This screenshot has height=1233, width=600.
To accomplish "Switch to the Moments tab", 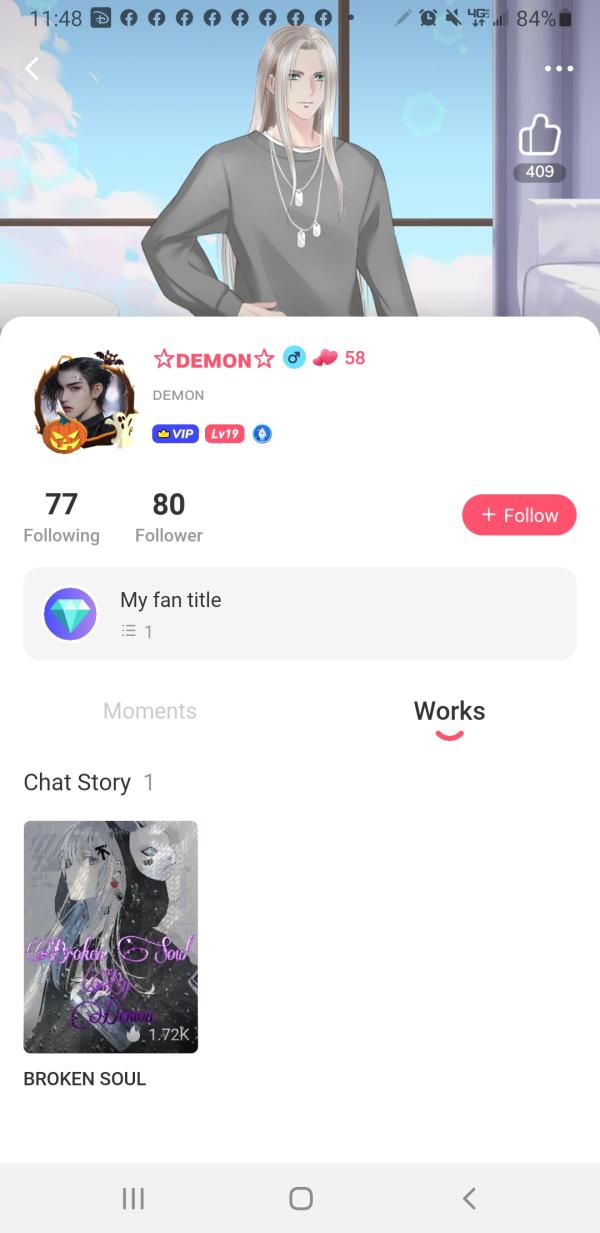I will [x=150, y=711].
